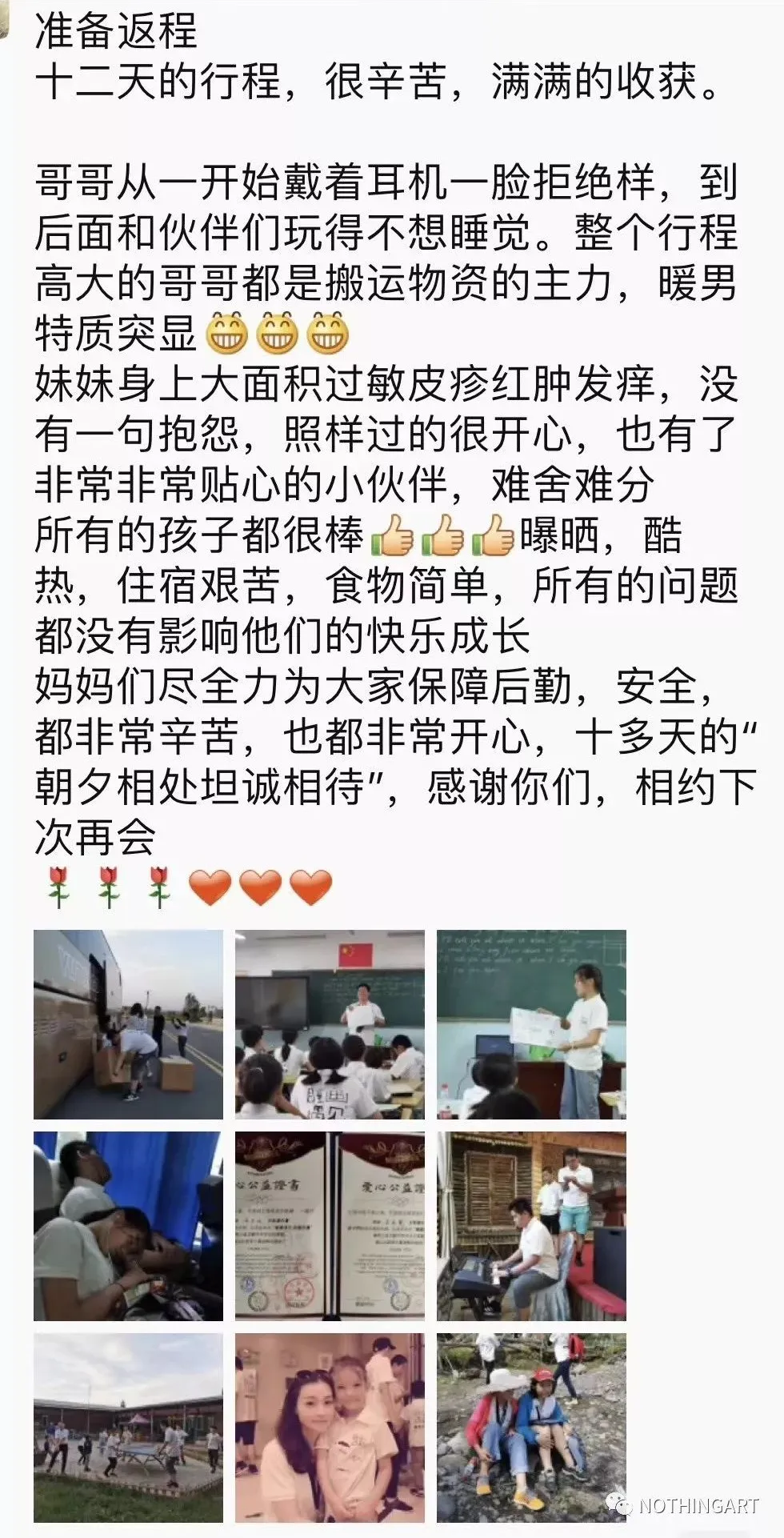Open the charity certificates photo

330,1226
